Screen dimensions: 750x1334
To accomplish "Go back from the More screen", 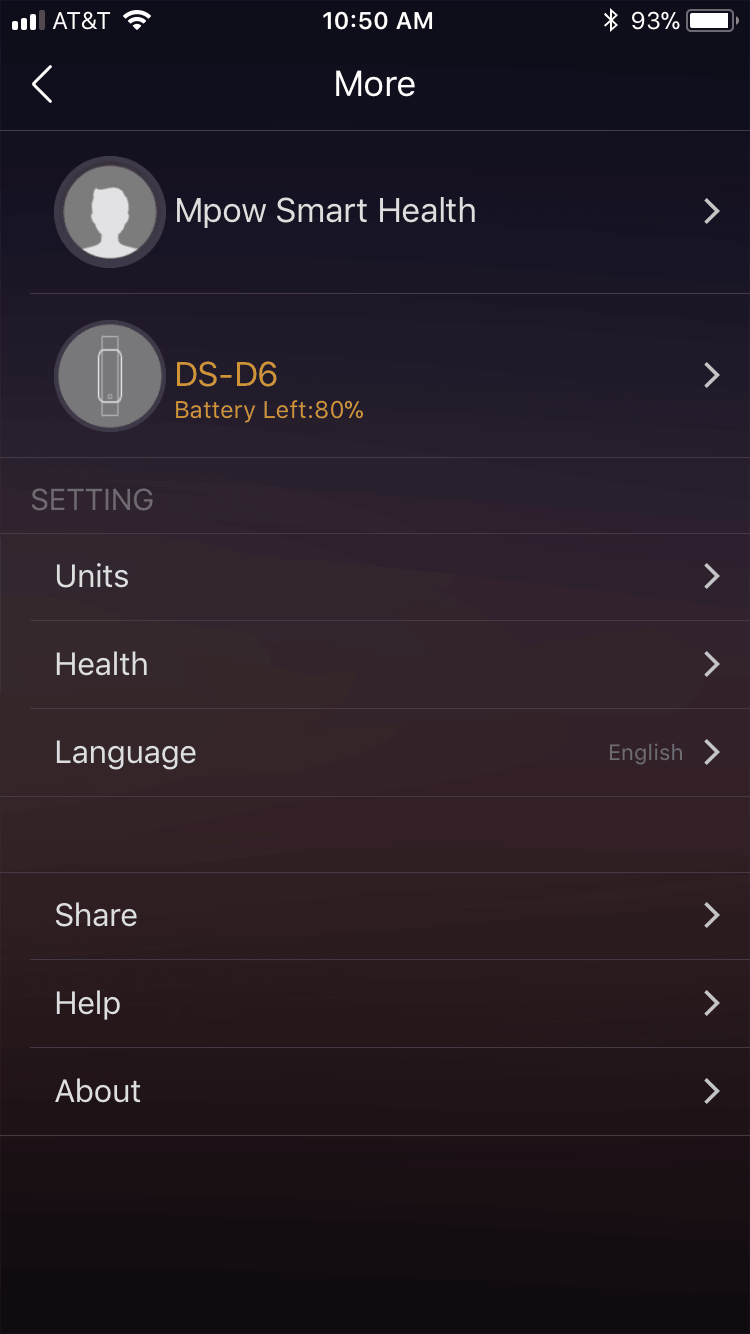I will coord(42,85).
